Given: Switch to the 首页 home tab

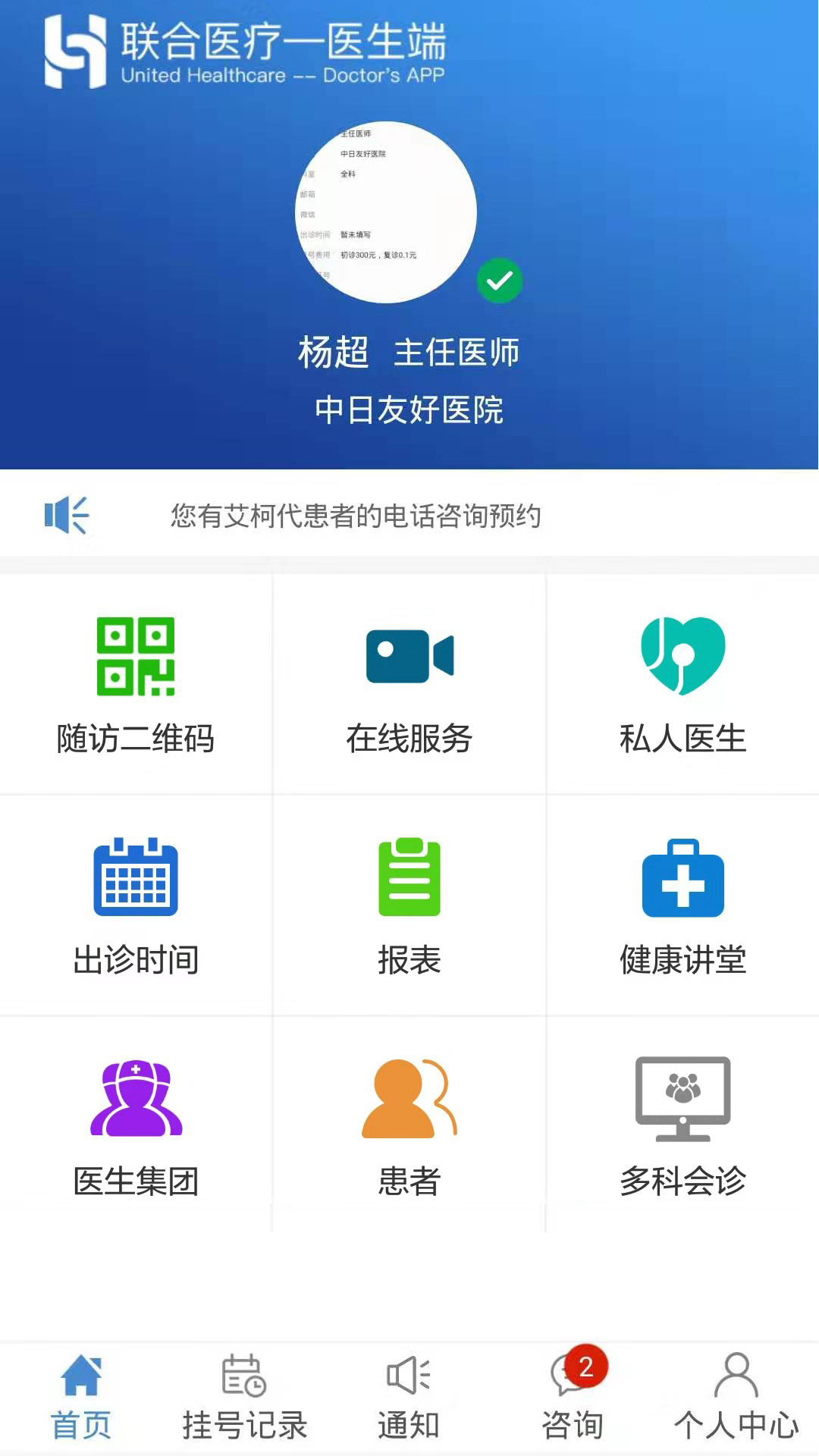Looking at the screenshot, I should (81, 1398).
